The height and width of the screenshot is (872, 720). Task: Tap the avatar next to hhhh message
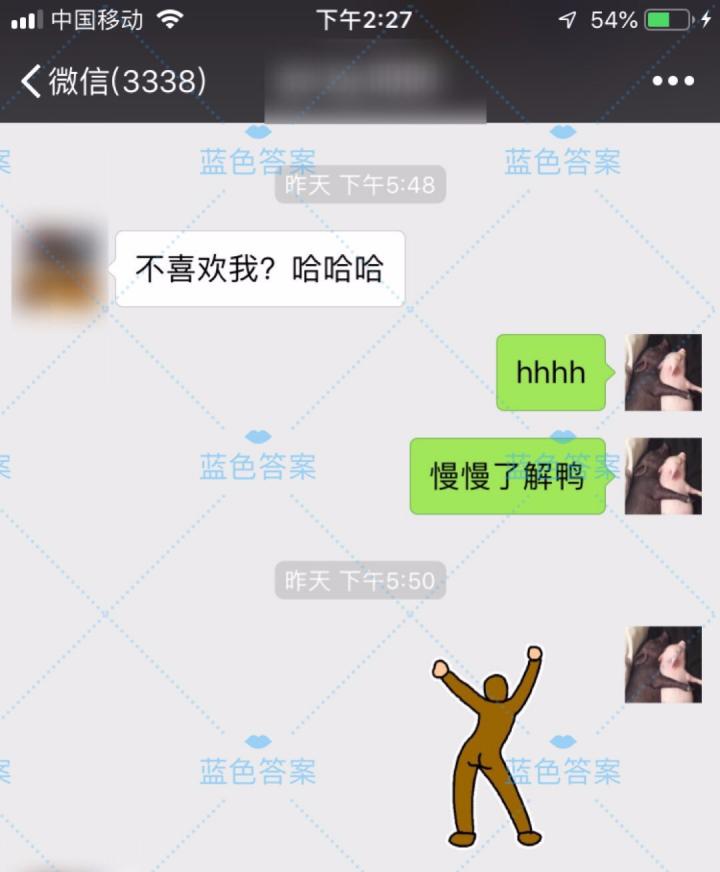663,372
